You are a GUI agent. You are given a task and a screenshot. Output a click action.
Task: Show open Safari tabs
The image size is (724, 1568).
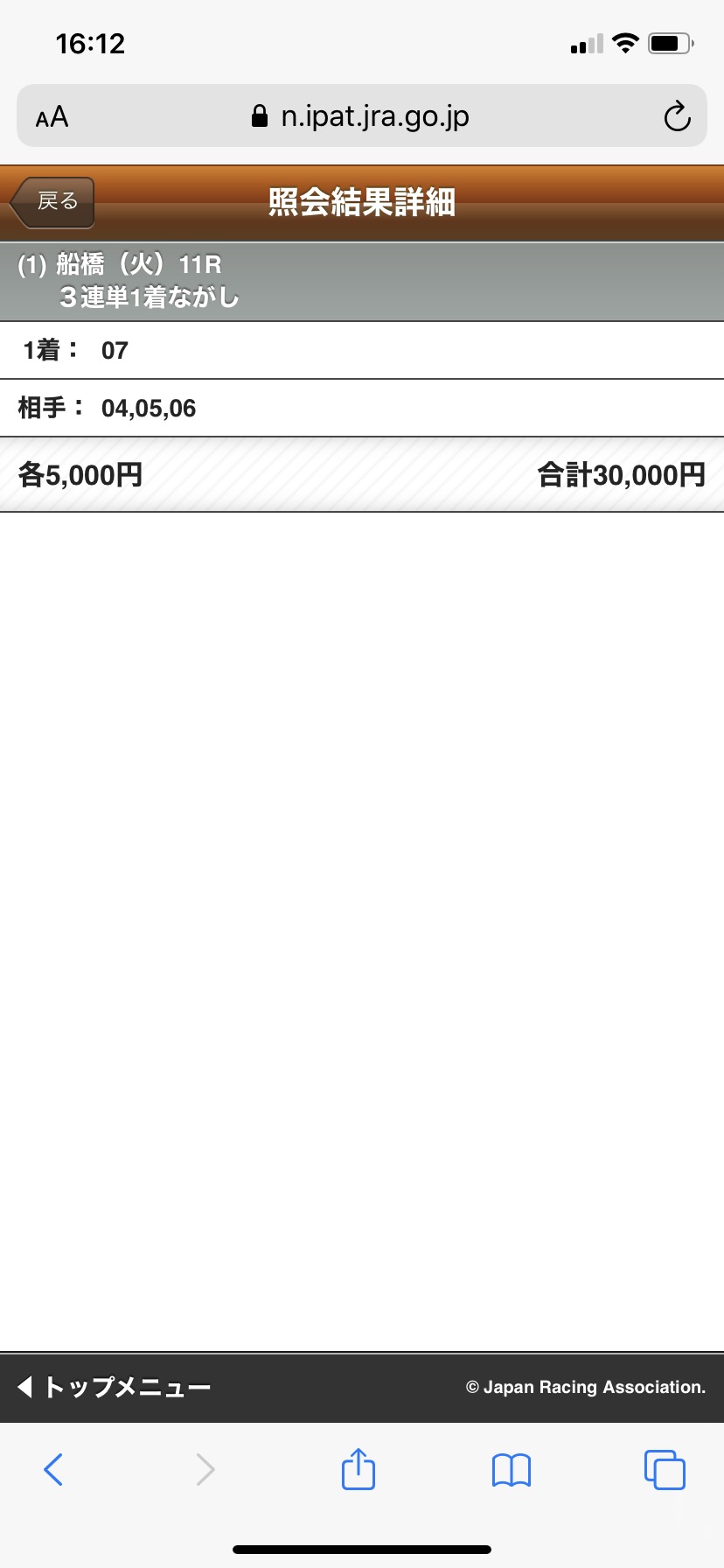click(665, 1469)
